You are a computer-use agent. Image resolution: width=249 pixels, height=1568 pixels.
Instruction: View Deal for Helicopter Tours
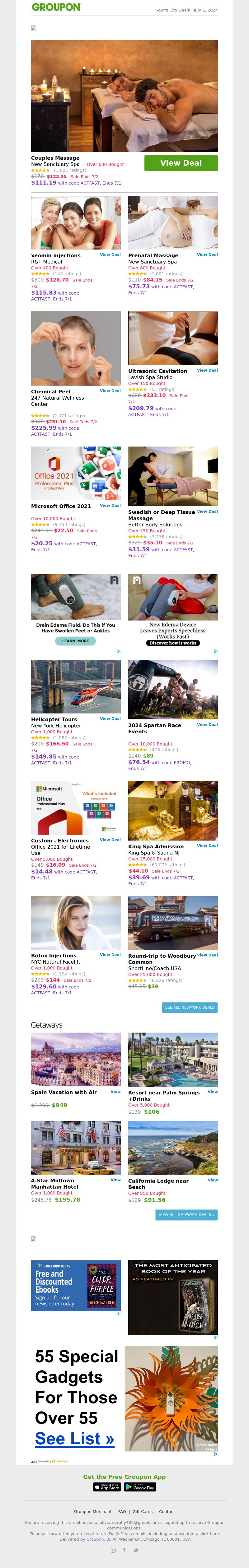click(x=110, y=718)
